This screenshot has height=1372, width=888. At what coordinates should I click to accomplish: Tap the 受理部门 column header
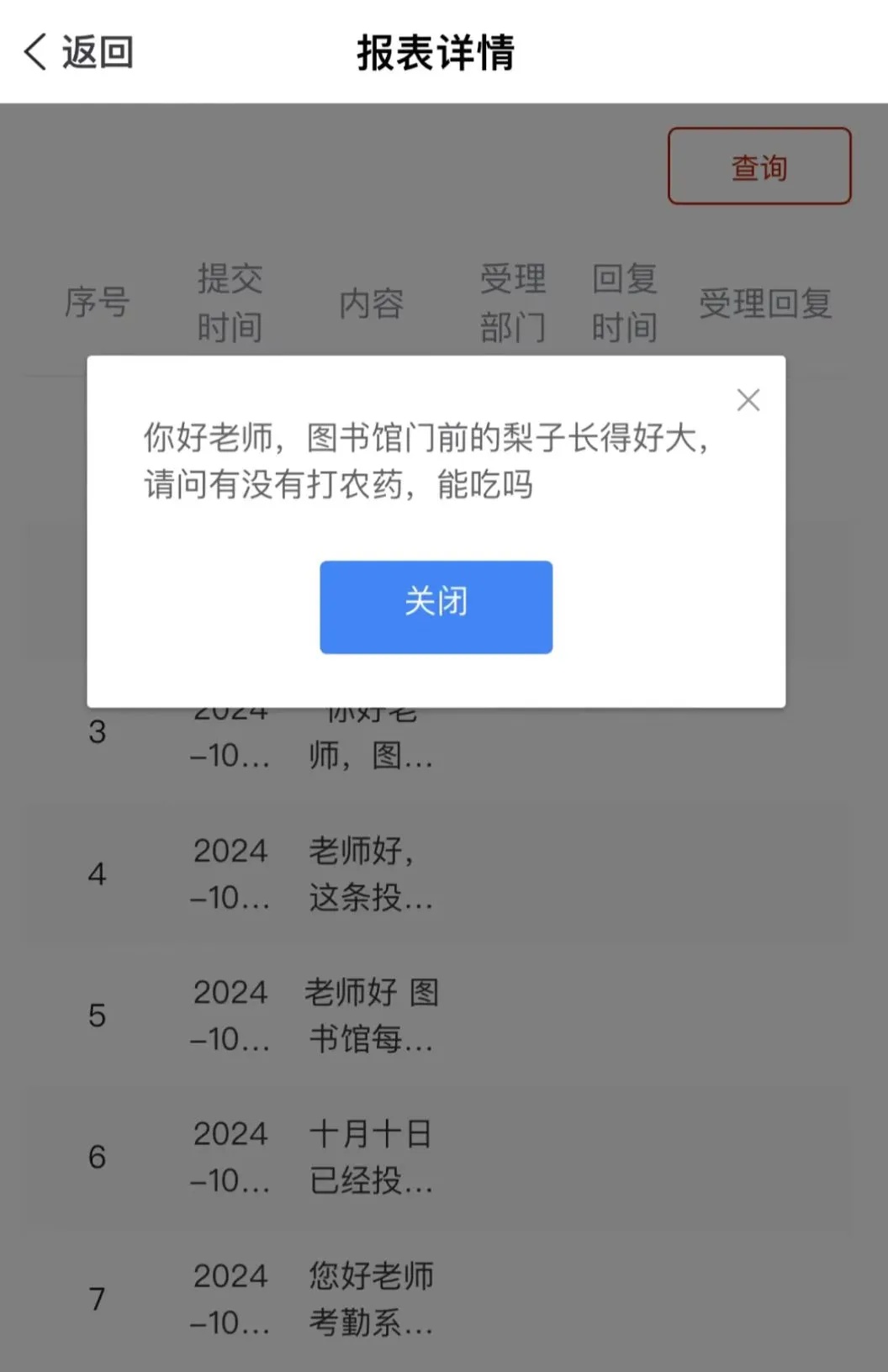515,303
